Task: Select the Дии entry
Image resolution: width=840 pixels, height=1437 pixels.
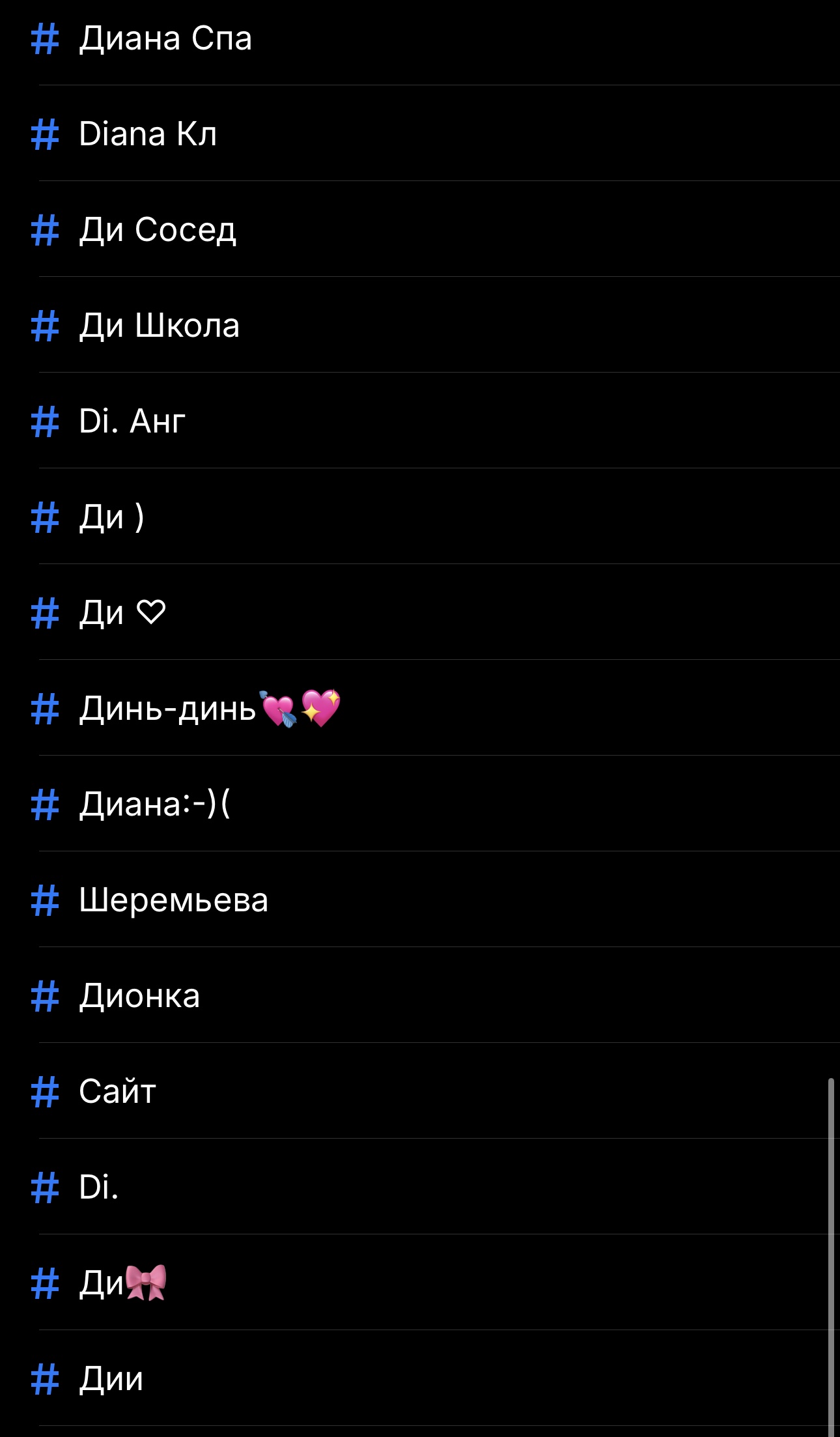Action: [x=420, y=1378]
